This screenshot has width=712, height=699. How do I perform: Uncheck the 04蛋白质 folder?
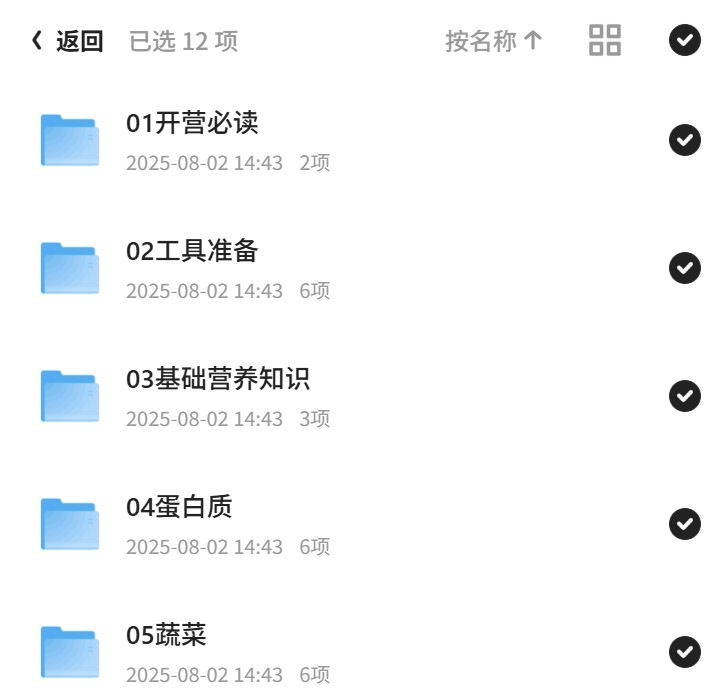(685, 524)
